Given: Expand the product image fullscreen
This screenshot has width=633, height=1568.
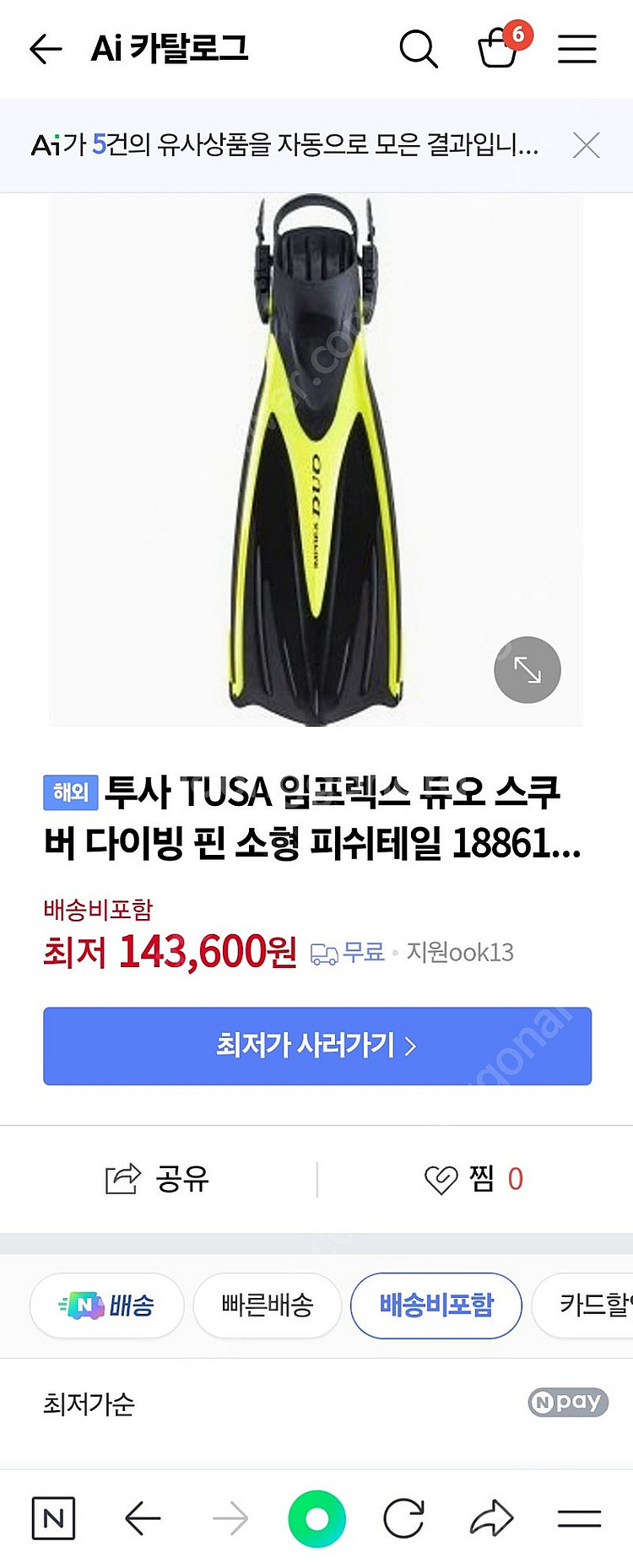Looking at the screenshot, I should click(x=527, y=670).
